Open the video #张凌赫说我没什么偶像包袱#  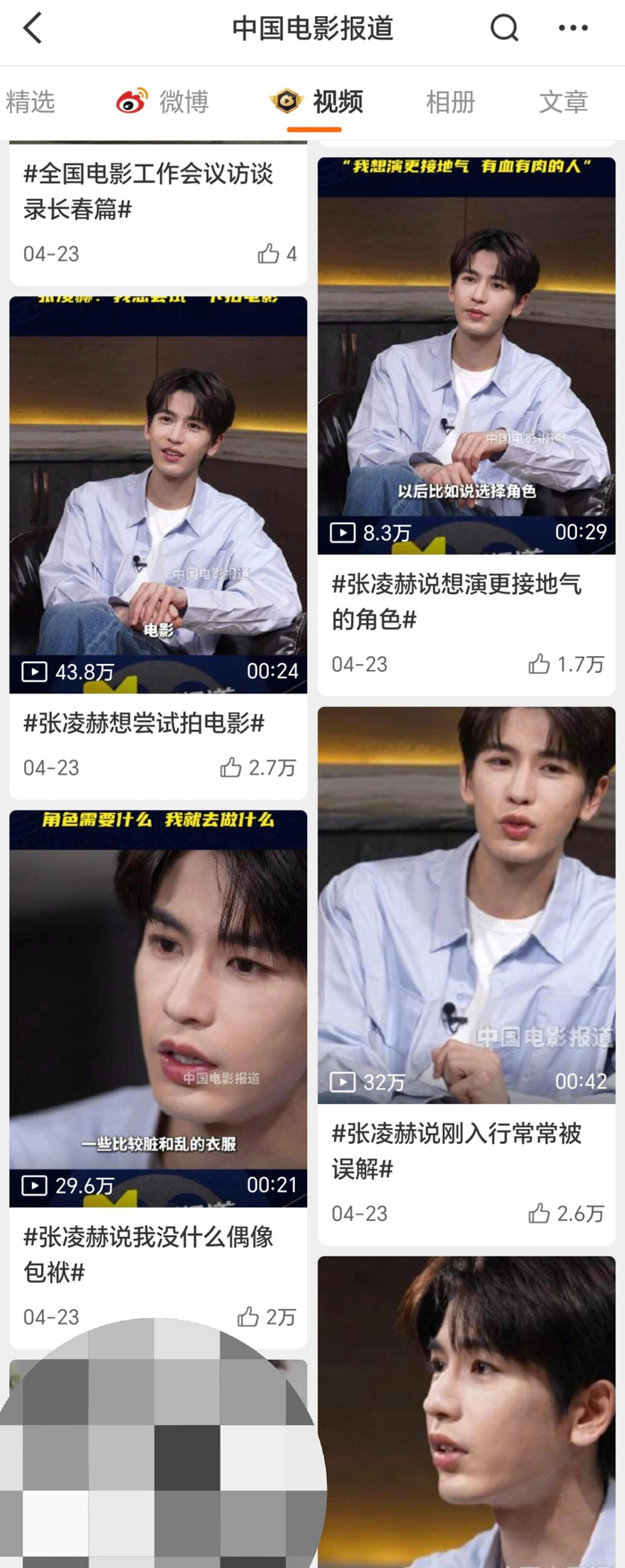(158, 1008)
